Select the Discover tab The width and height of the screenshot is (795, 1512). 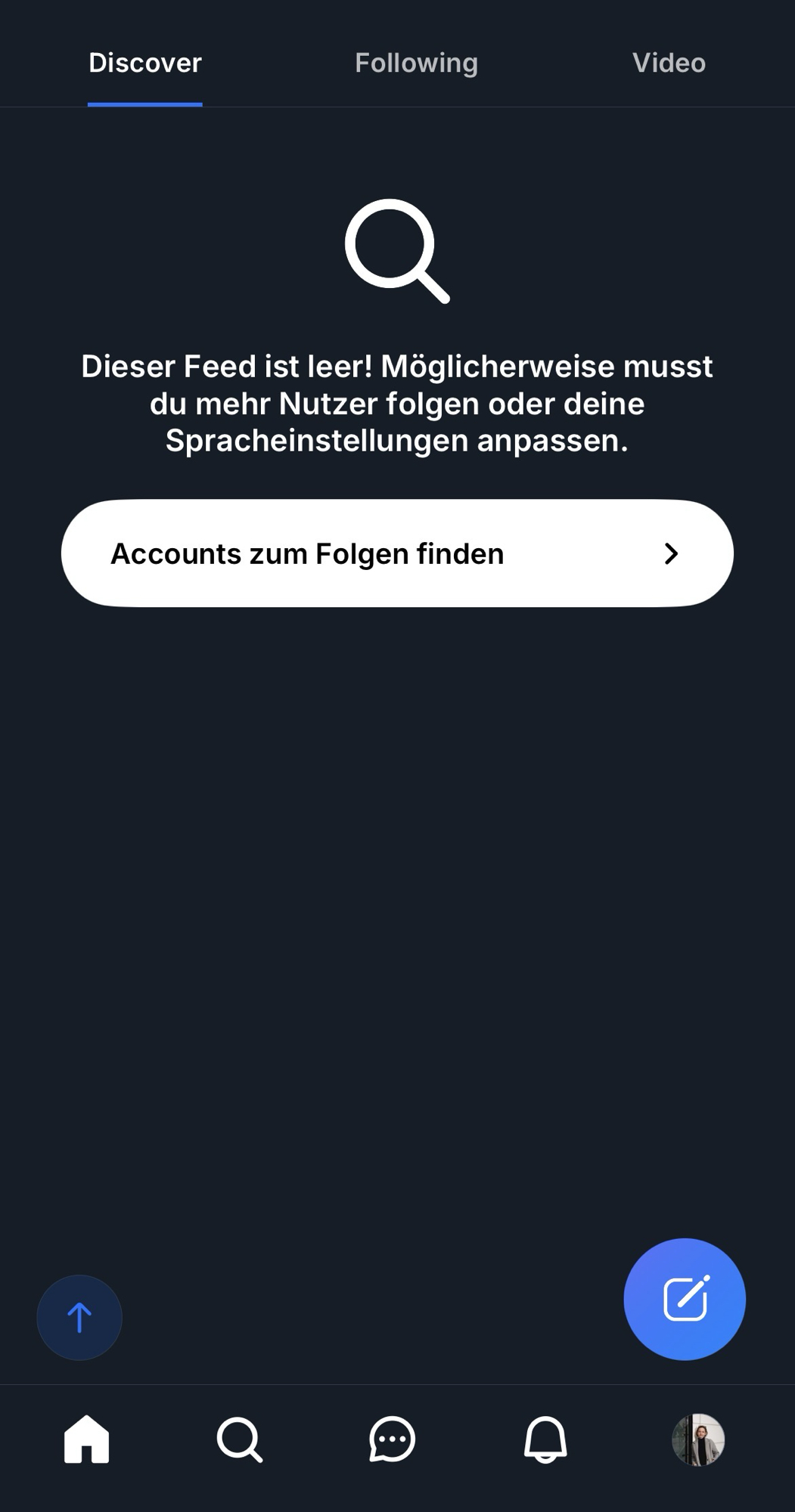point(145,63)
